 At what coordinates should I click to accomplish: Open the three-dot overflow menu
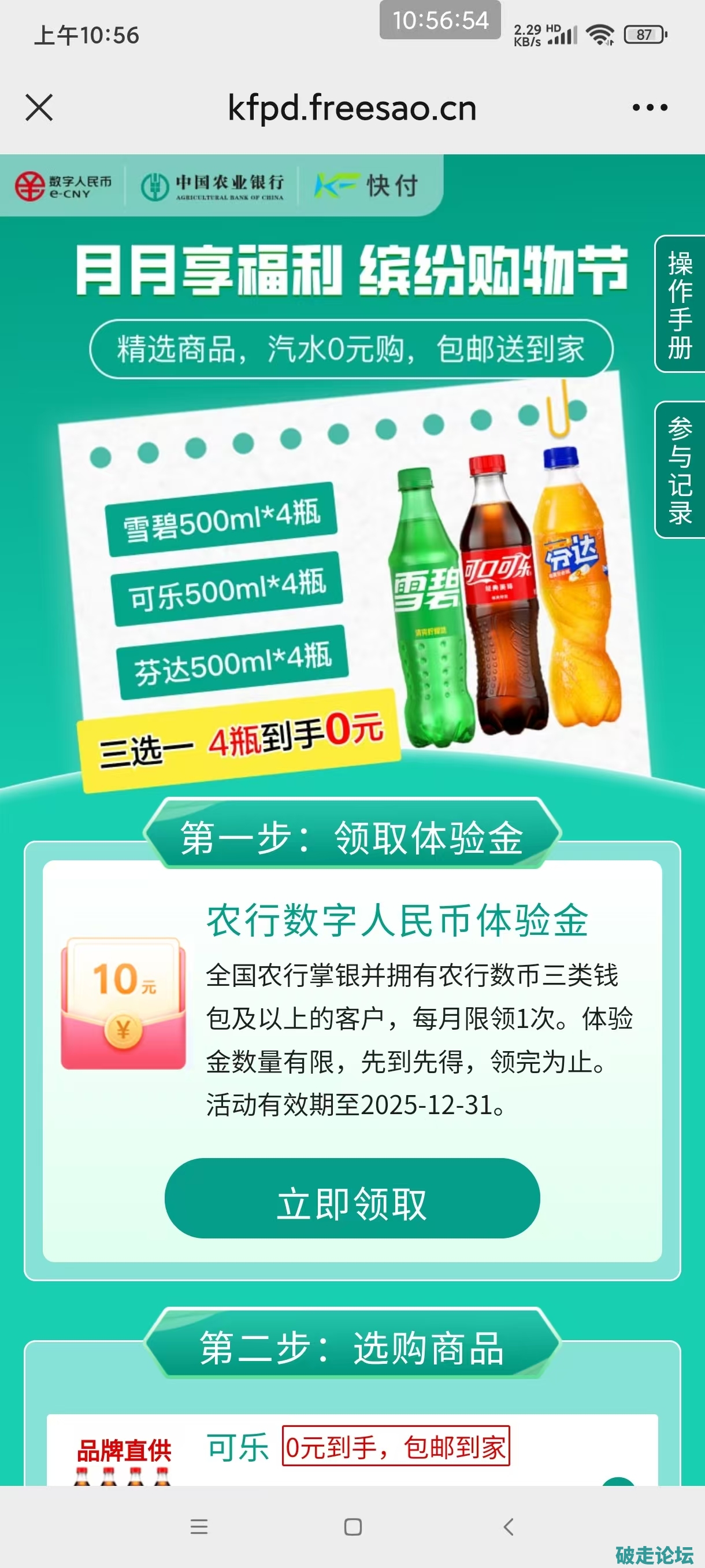click(x=649, y=108)
